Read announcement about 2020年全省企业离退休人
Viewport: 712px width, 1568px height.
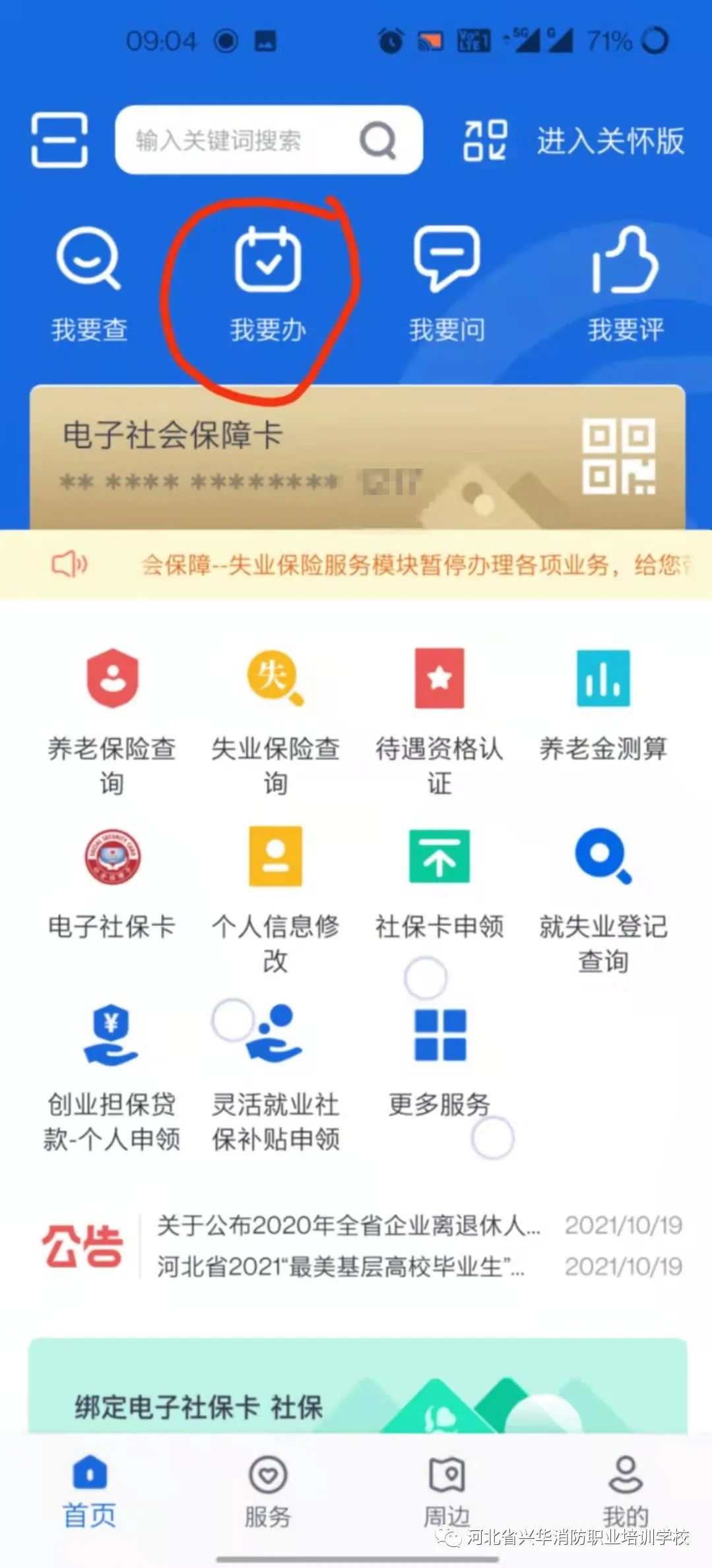coord(350,1225)
